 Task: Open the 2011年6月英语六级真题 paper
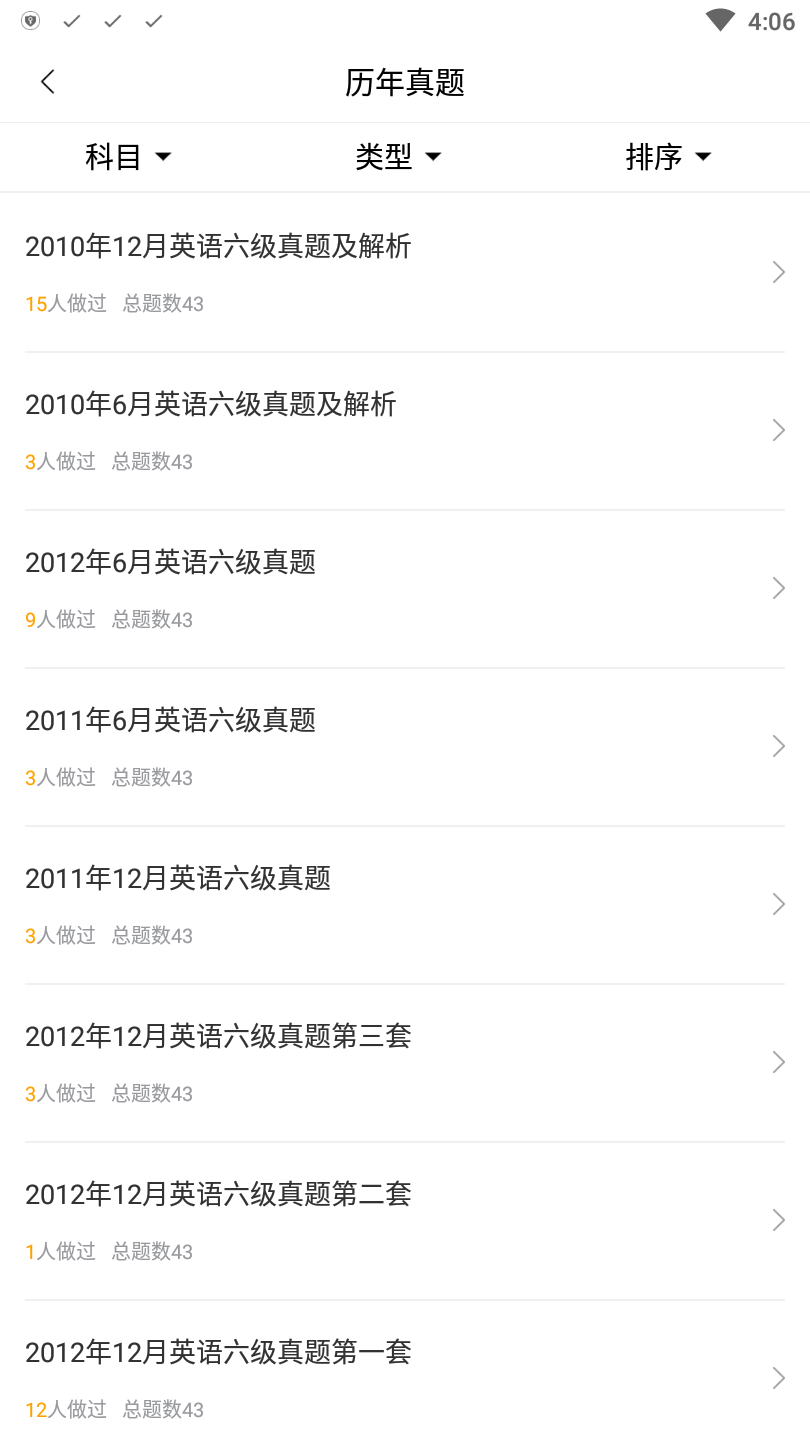click(x=404, y=746)
